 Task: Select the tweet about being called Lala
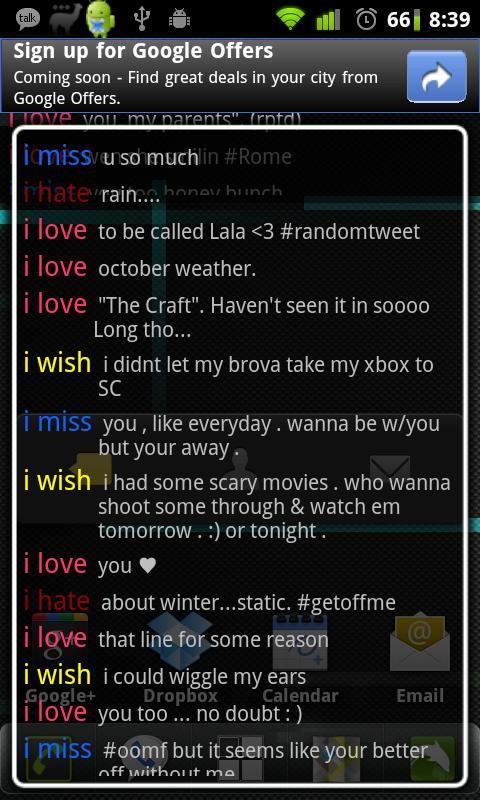pos(240,231)
